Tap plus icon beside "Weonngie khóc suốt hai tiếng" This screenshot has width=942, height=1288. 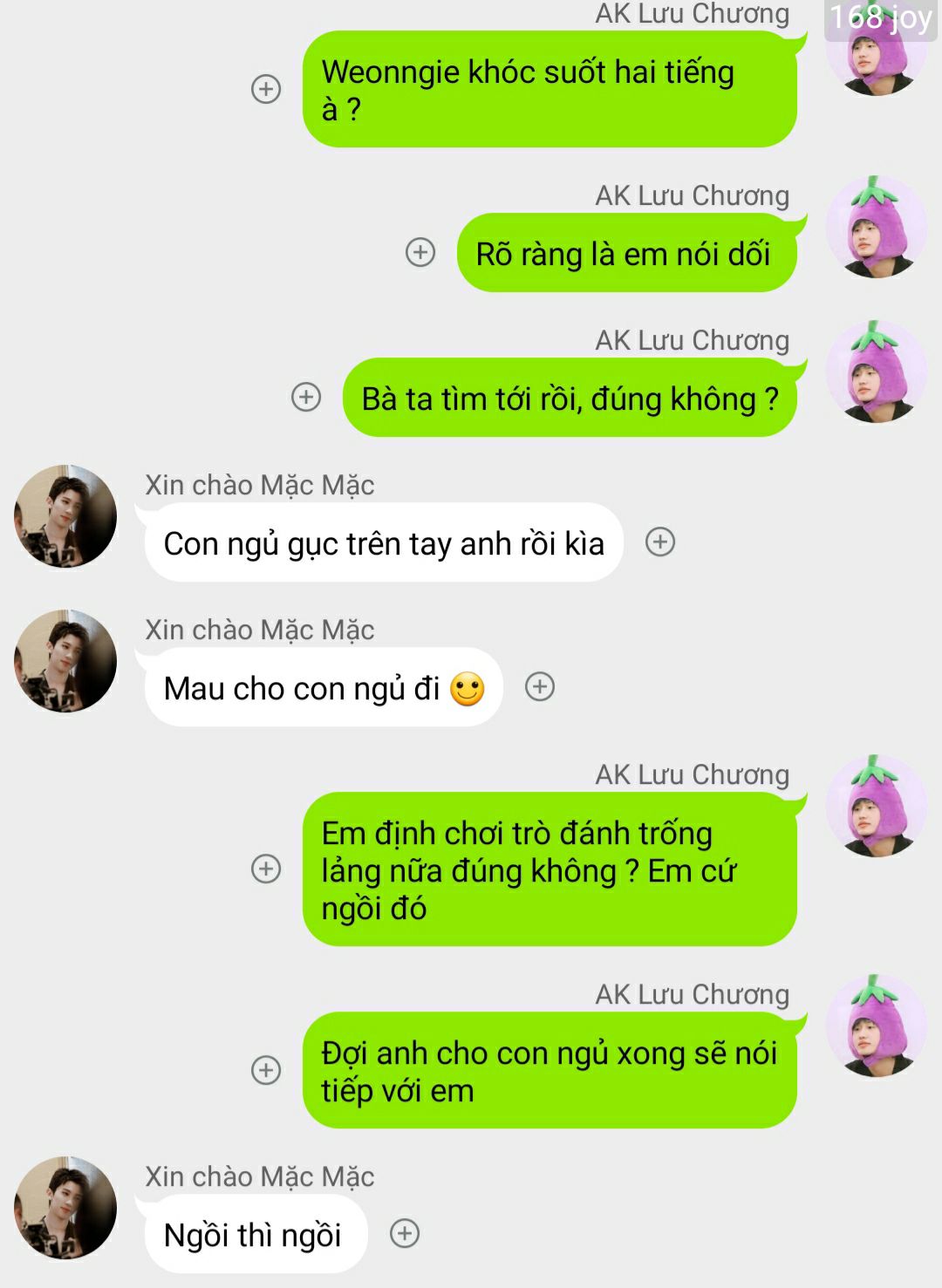(266, 89)
